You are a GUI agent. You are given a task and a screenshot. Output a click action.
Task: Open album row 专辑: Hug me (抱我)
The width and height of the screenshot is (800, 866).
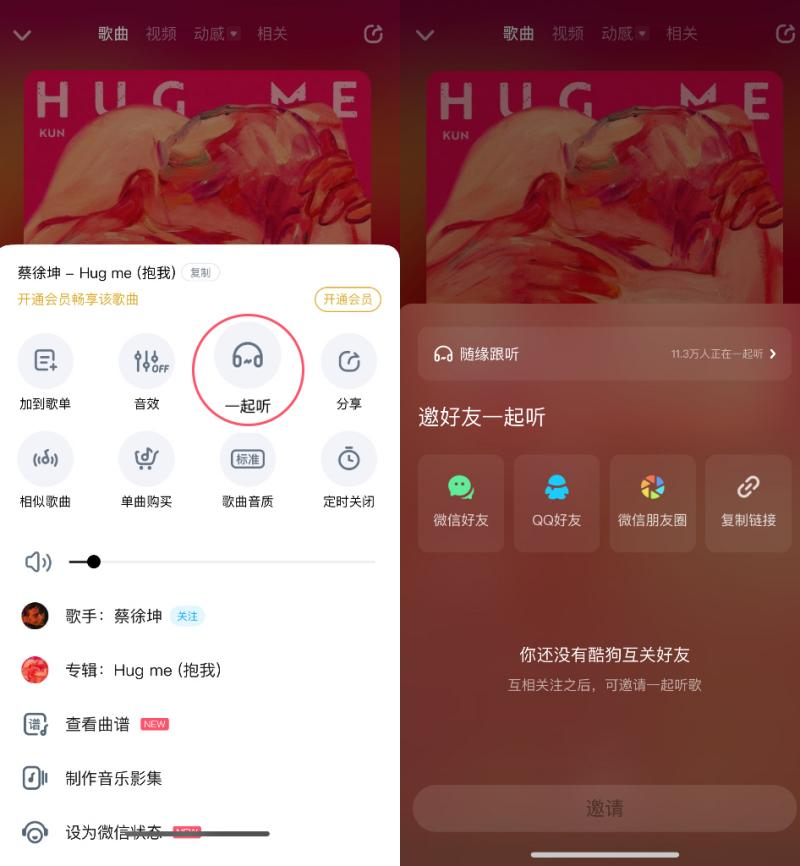click(143, 670)
